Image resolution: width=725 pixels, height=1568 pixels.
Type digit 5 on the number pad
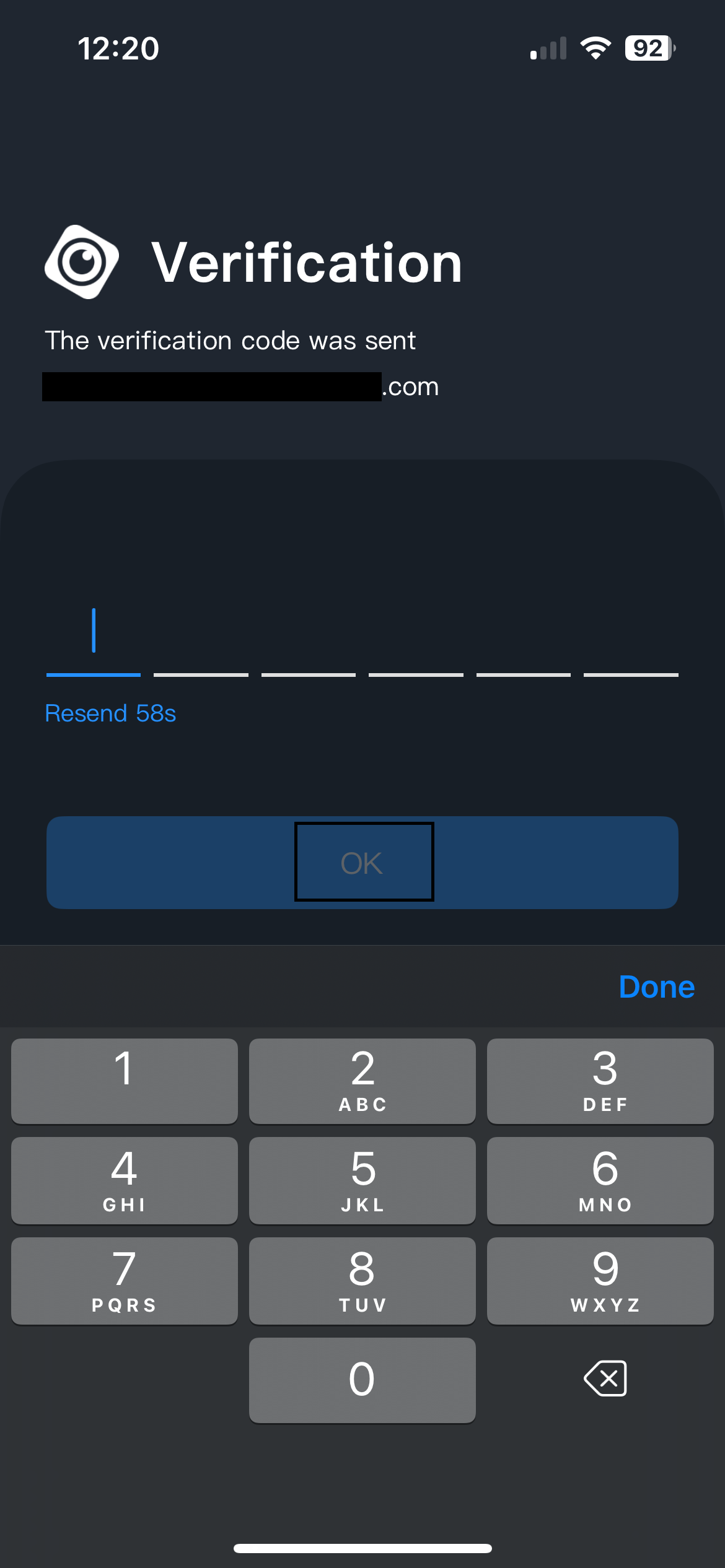pos(362,1180)
